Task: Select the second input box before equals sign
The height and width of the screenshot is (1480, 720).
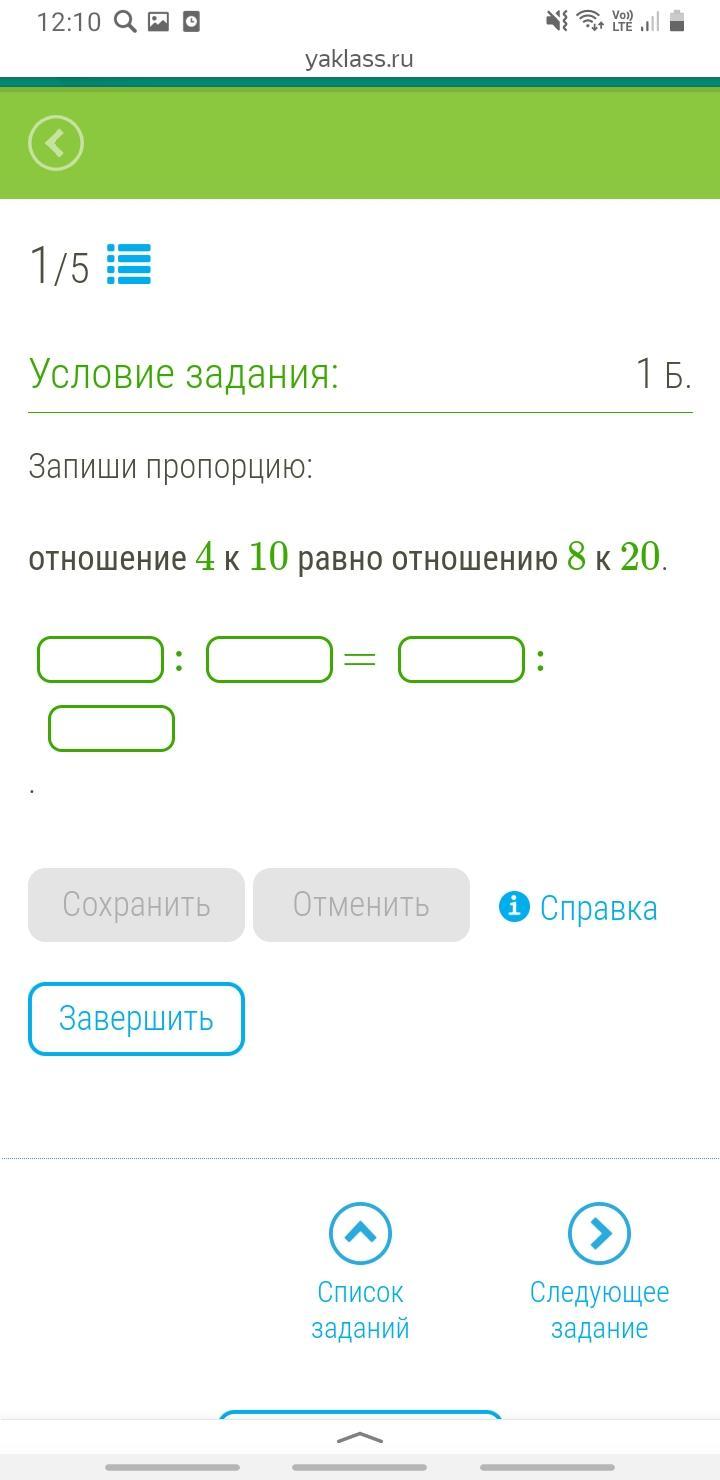Action: coord(269,660)
